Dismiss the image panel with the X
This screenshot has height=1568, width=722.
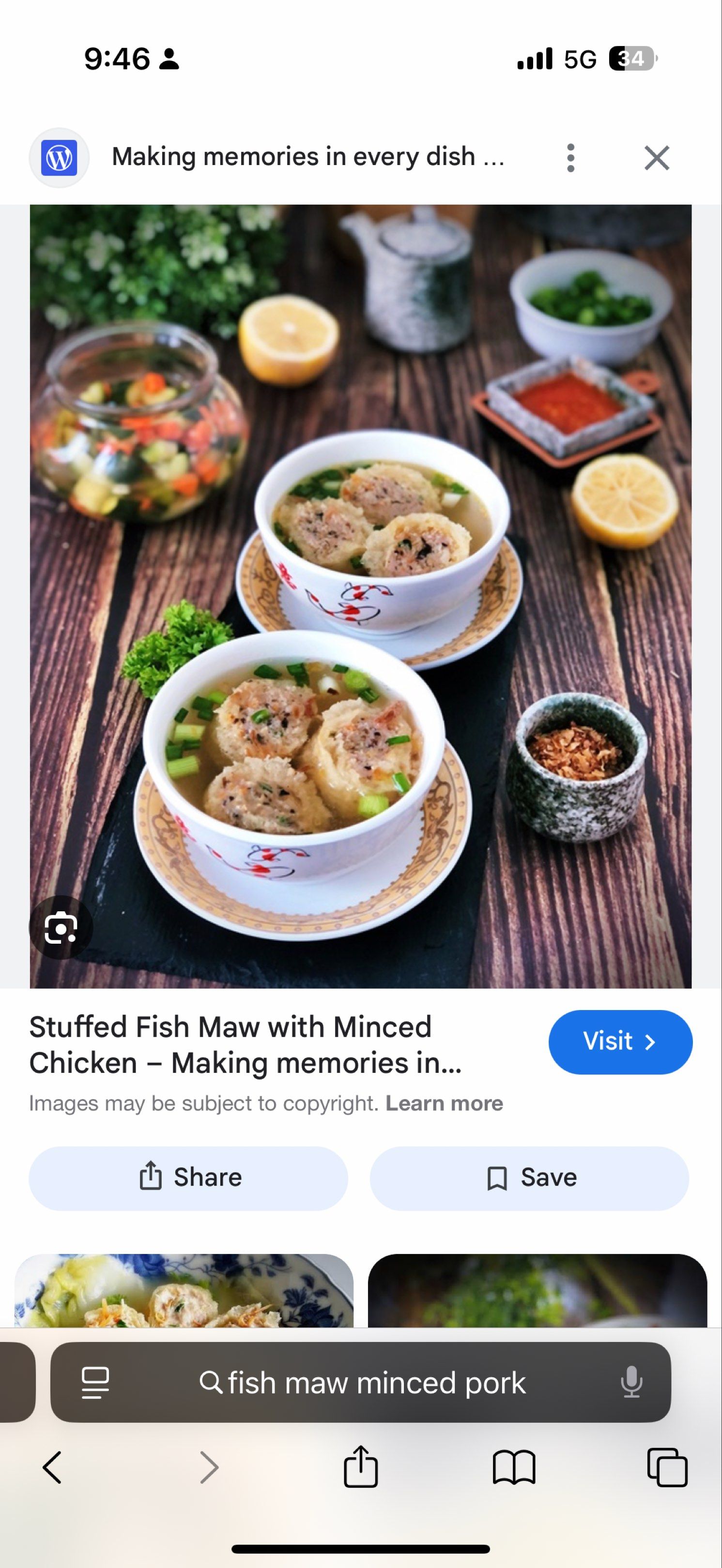656,157
